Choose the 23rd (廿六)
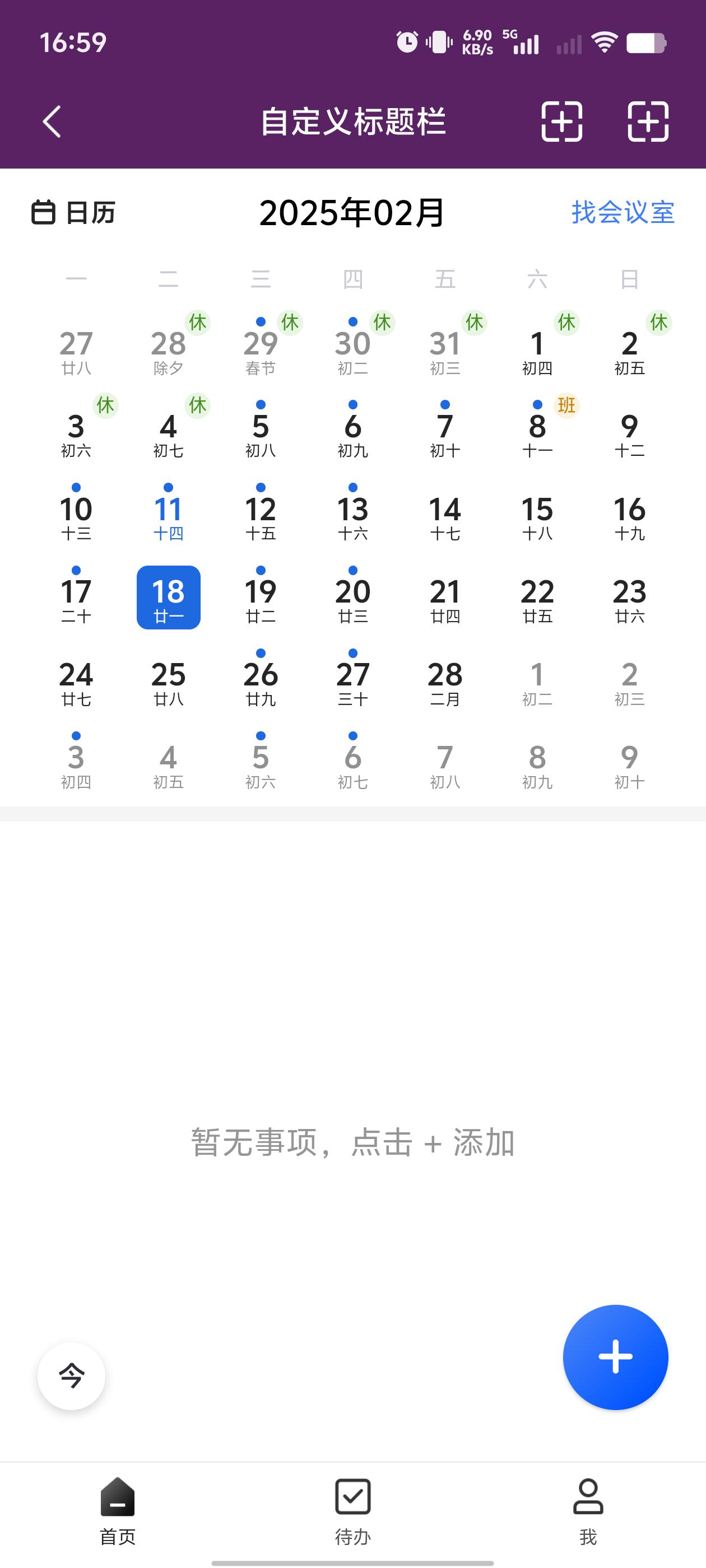 (629, 598)
